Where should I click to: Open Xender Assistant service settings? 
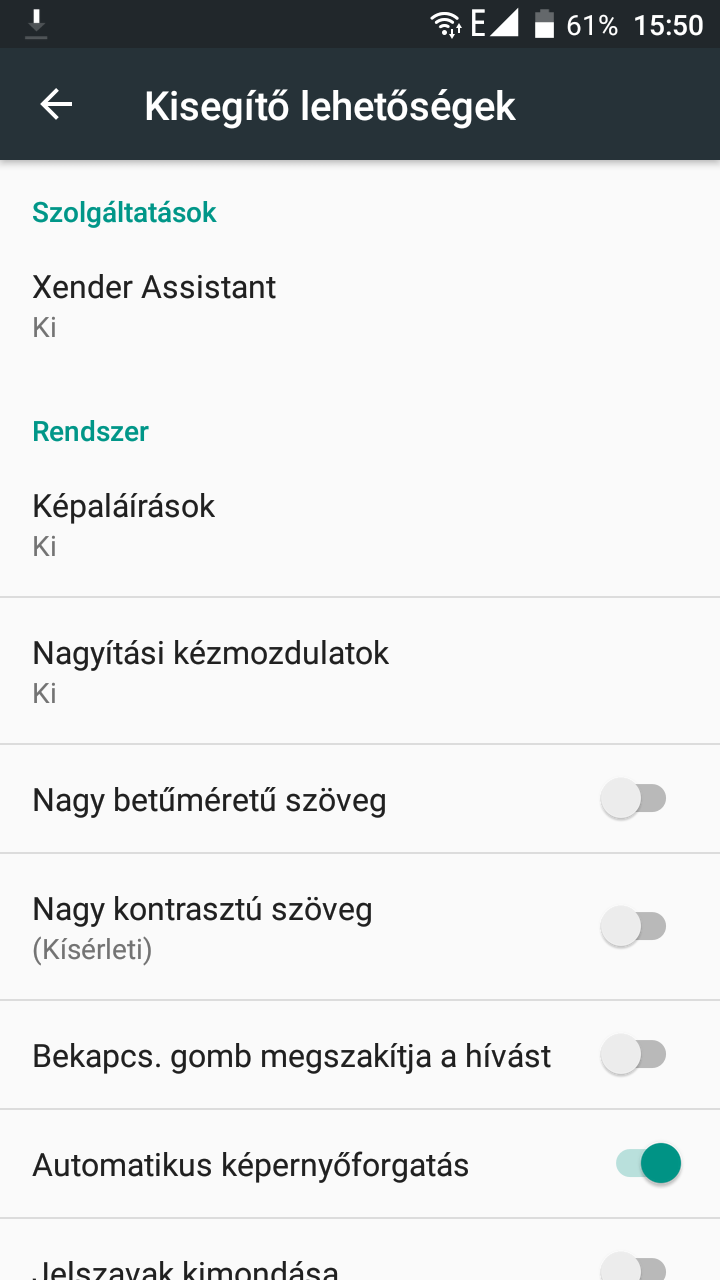360,306
